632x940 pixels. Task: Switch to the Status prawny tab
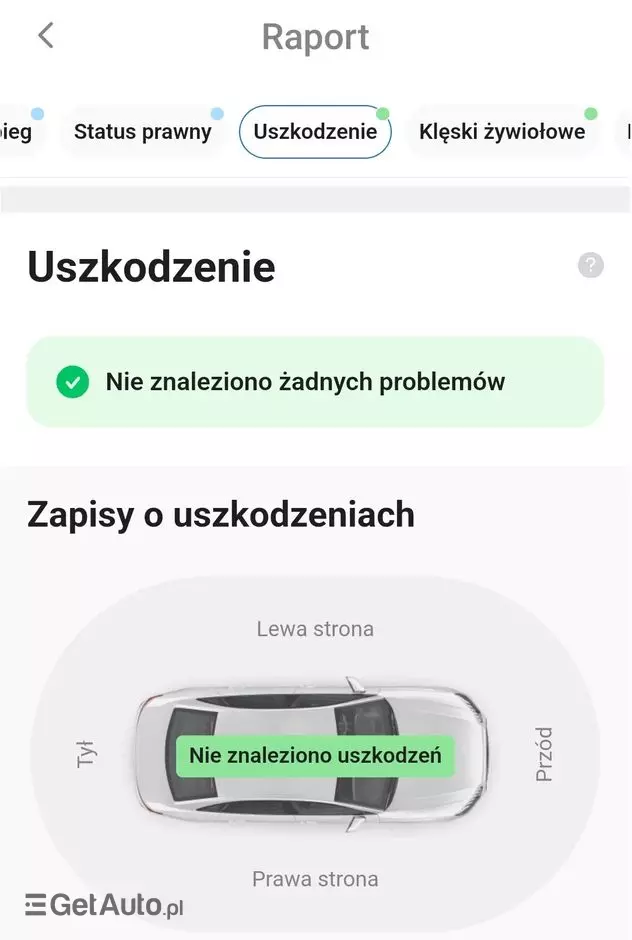tap(143, 132)
